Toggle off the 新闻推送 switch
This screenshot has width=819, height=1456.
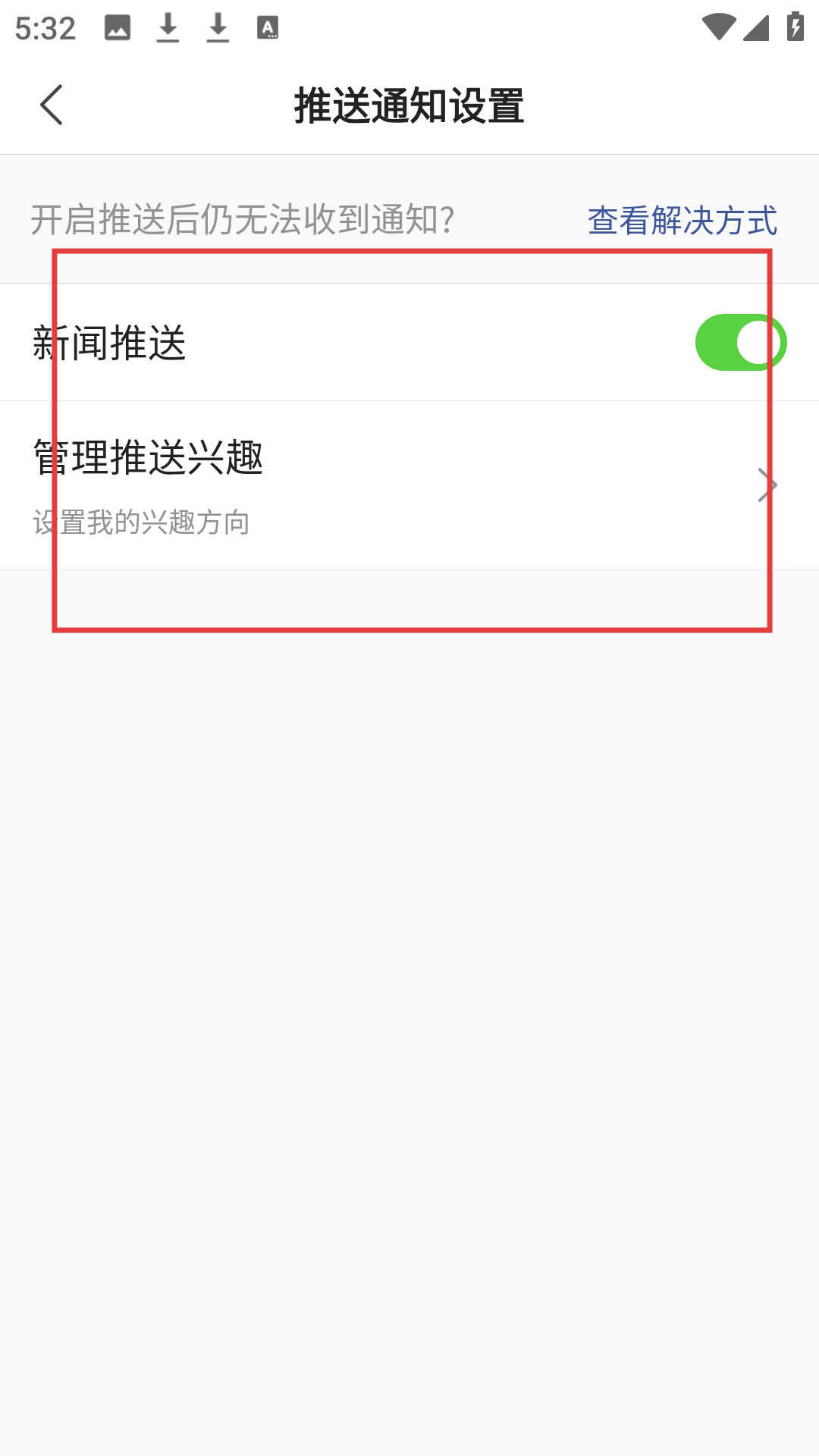coord(740,343)
